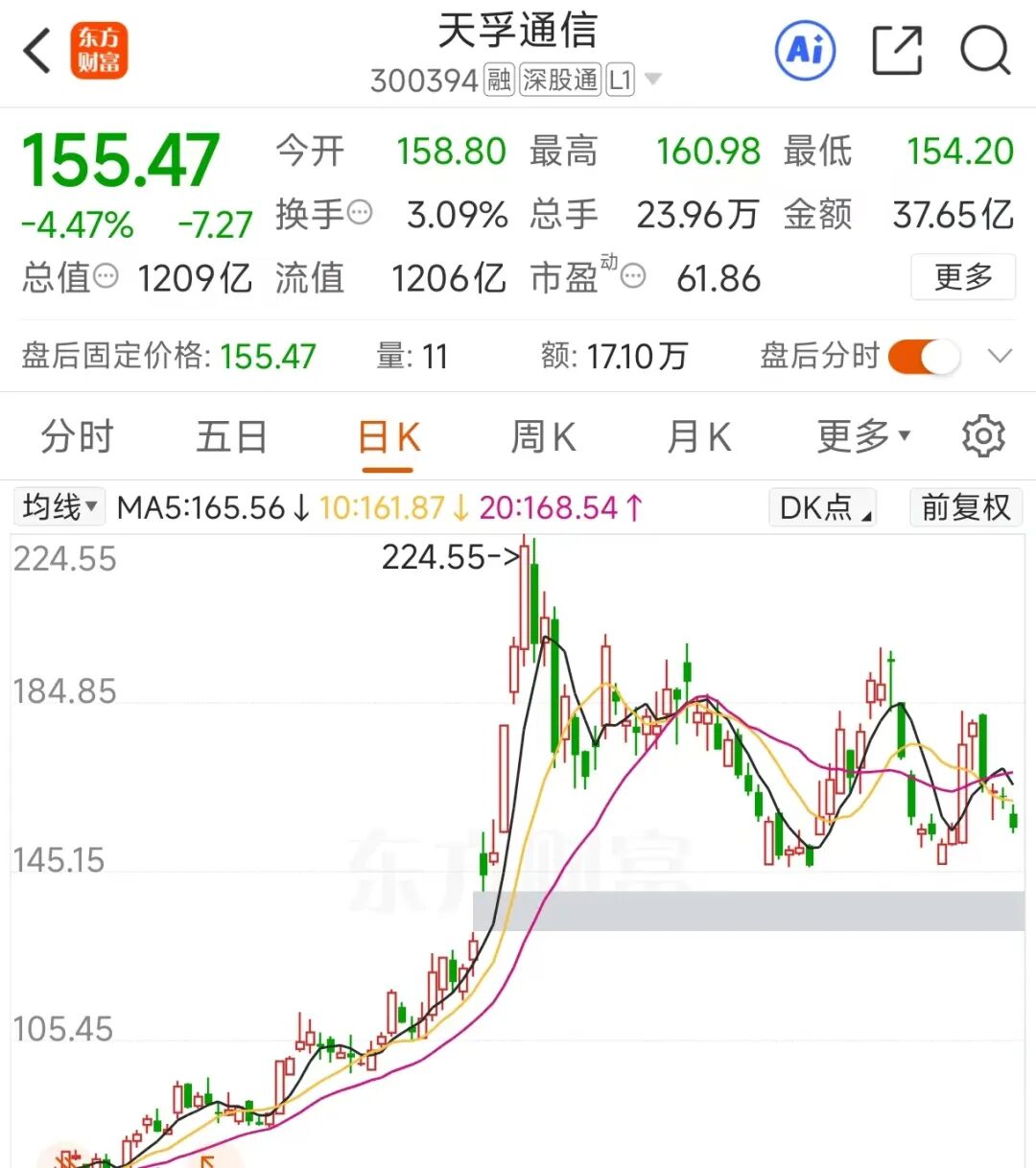Tap the 更多 button for more quote data

coord(962,277)
